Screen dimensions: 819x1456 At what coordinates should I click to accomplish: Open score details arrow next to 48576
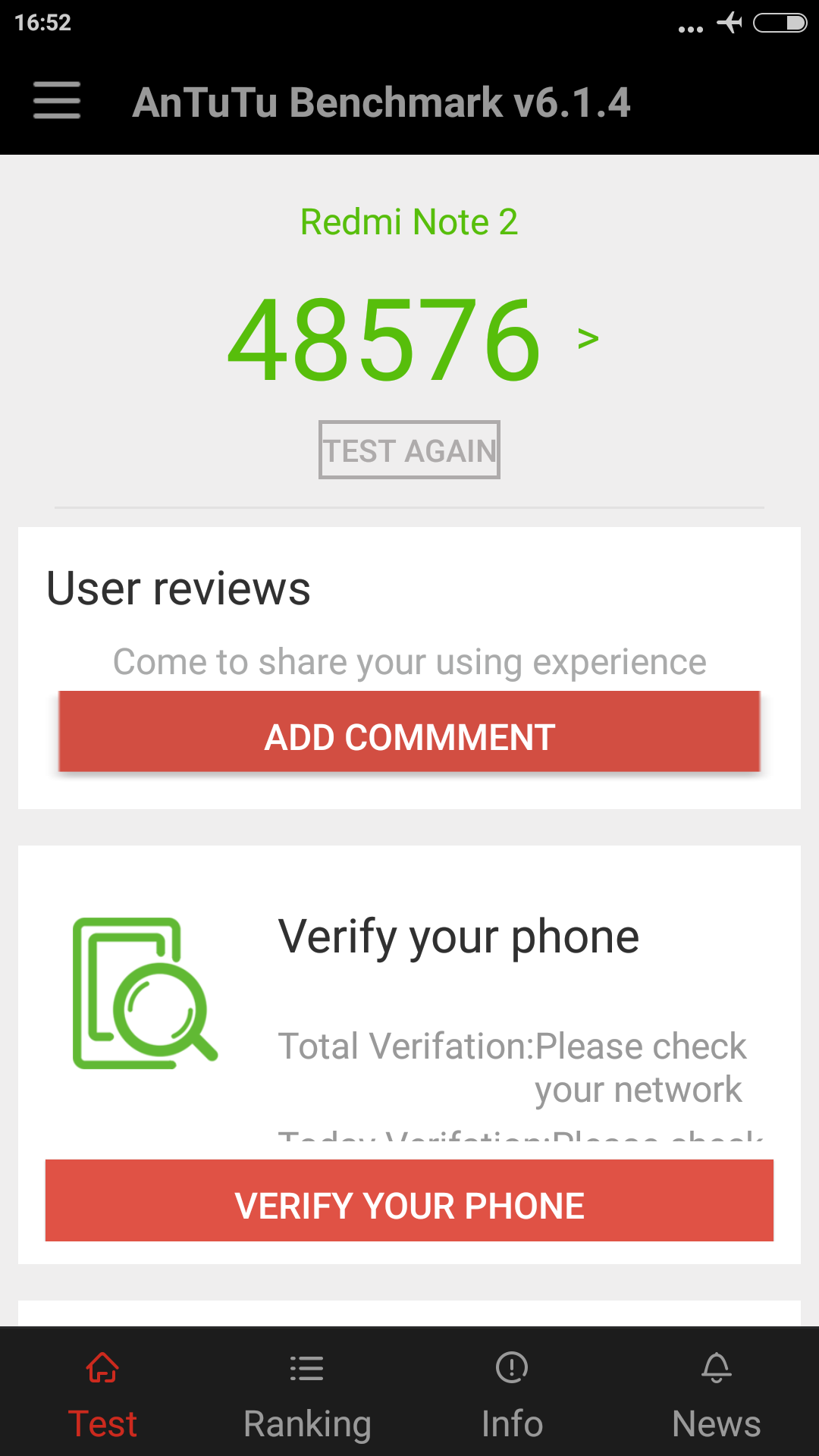point(588,338)
